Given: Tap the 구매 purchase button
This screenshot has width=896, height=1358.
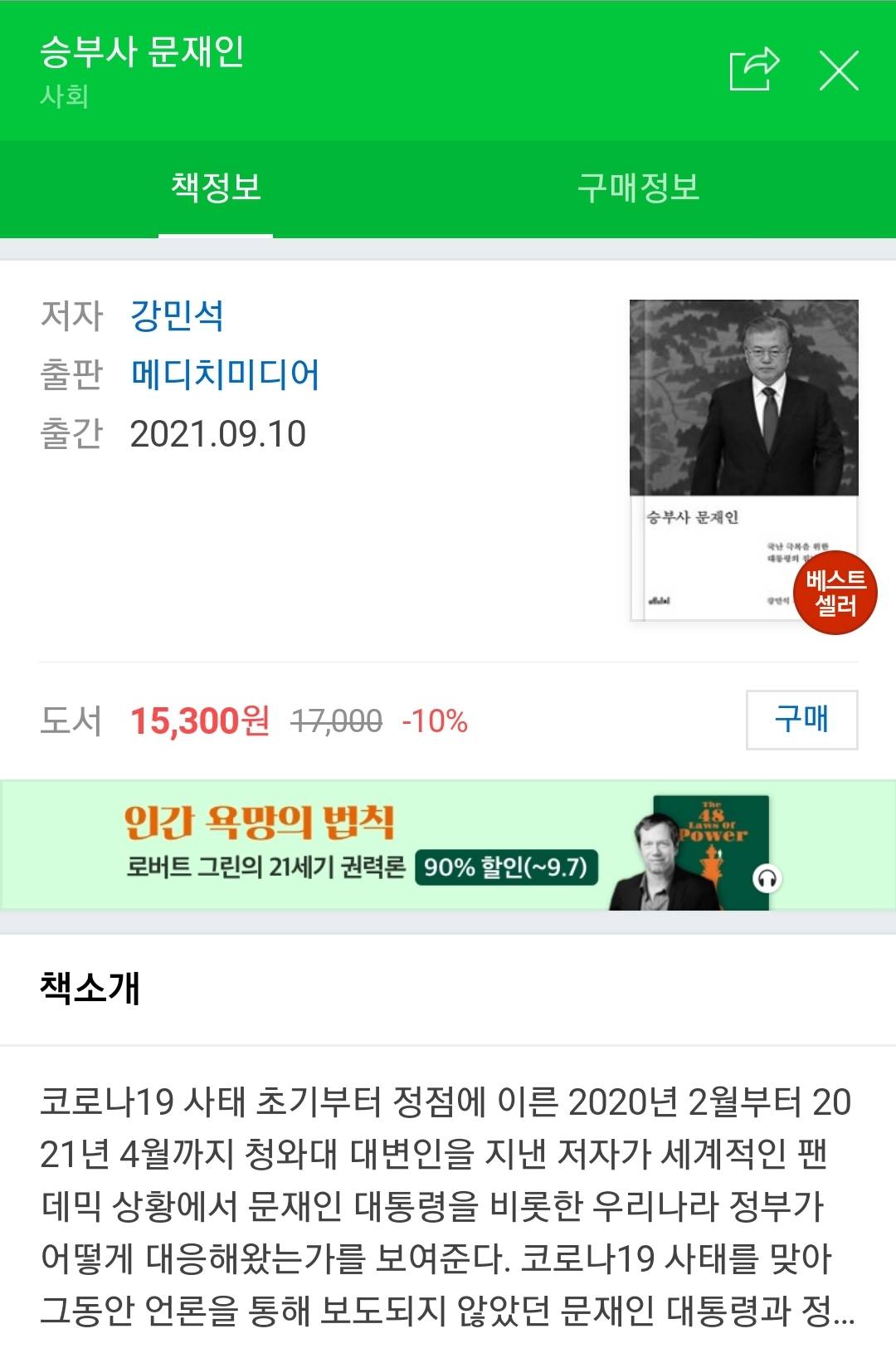Looking at the screenshot, I should click(x=801, y=720).
